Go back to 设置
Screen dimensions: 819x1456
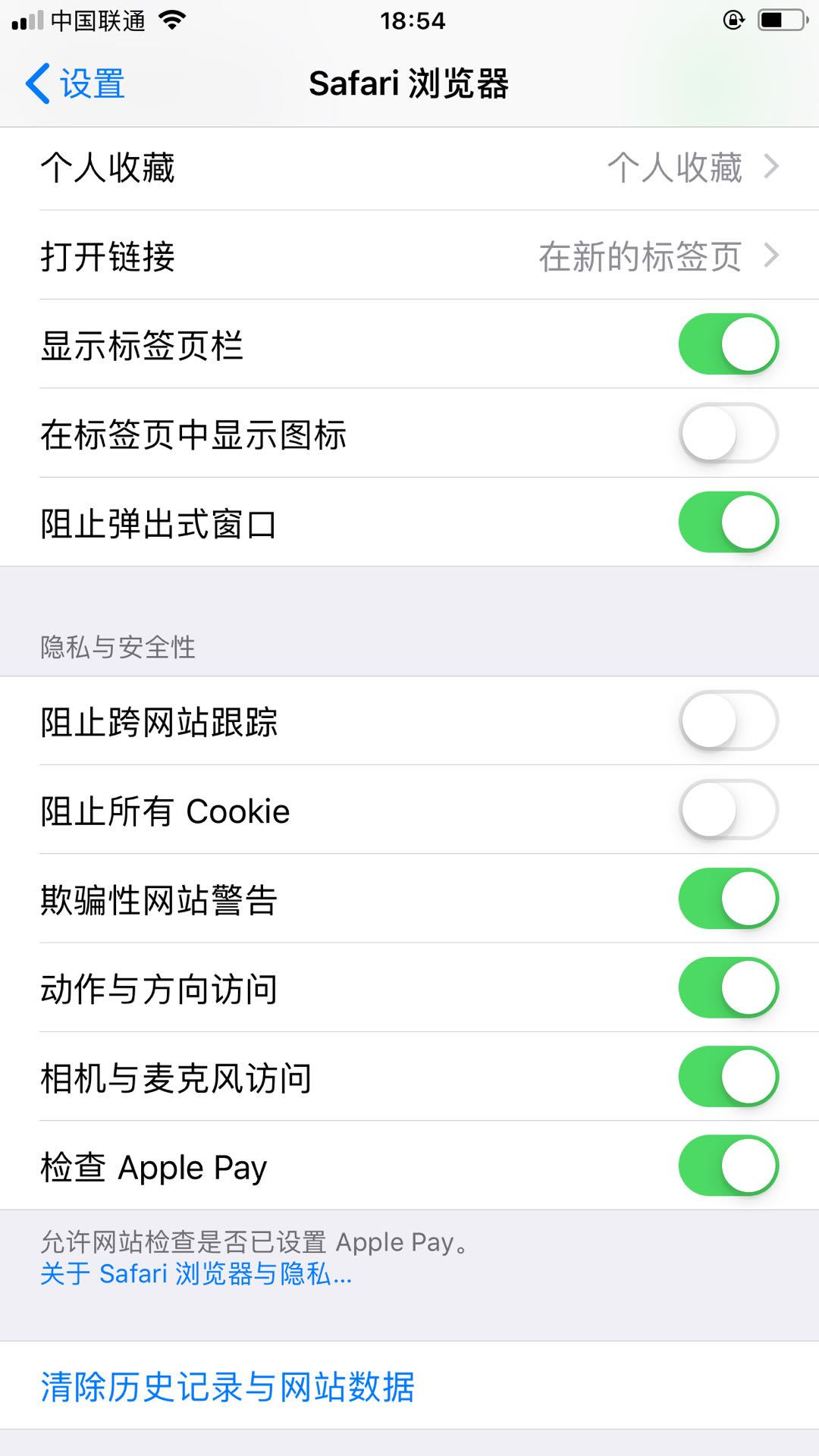click(x=76, y=83)
